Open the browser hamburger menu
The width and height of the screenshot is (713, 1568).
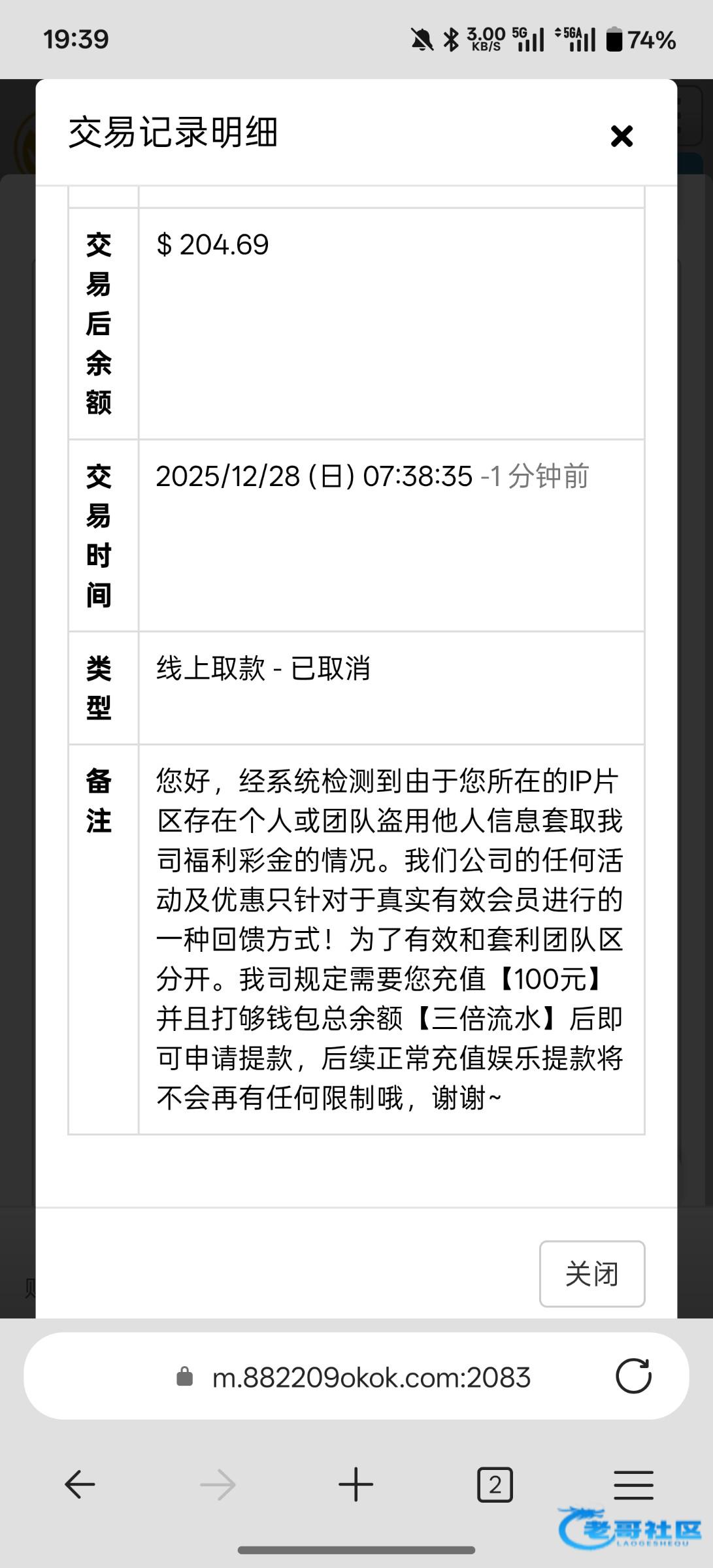[633, 1485]
